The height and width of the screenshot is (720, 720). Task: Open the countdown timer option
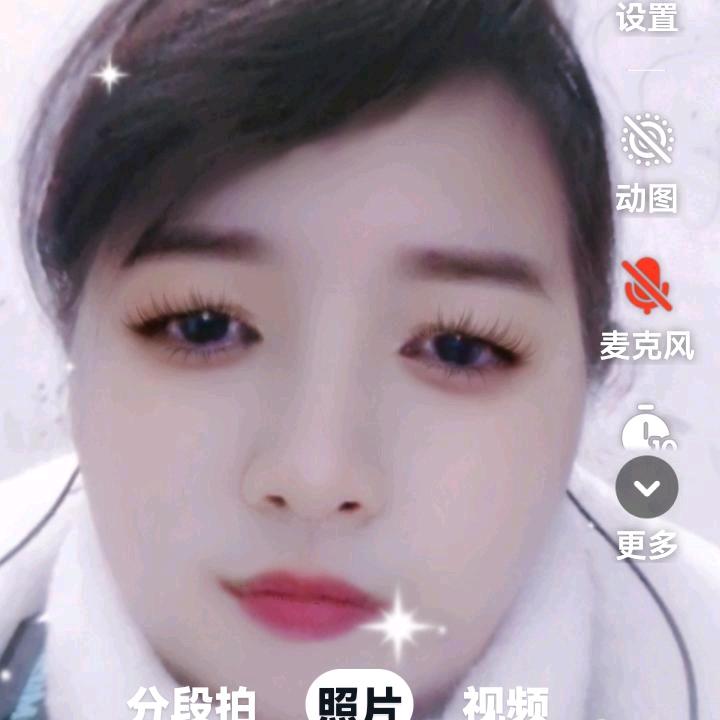pos(640,430)
